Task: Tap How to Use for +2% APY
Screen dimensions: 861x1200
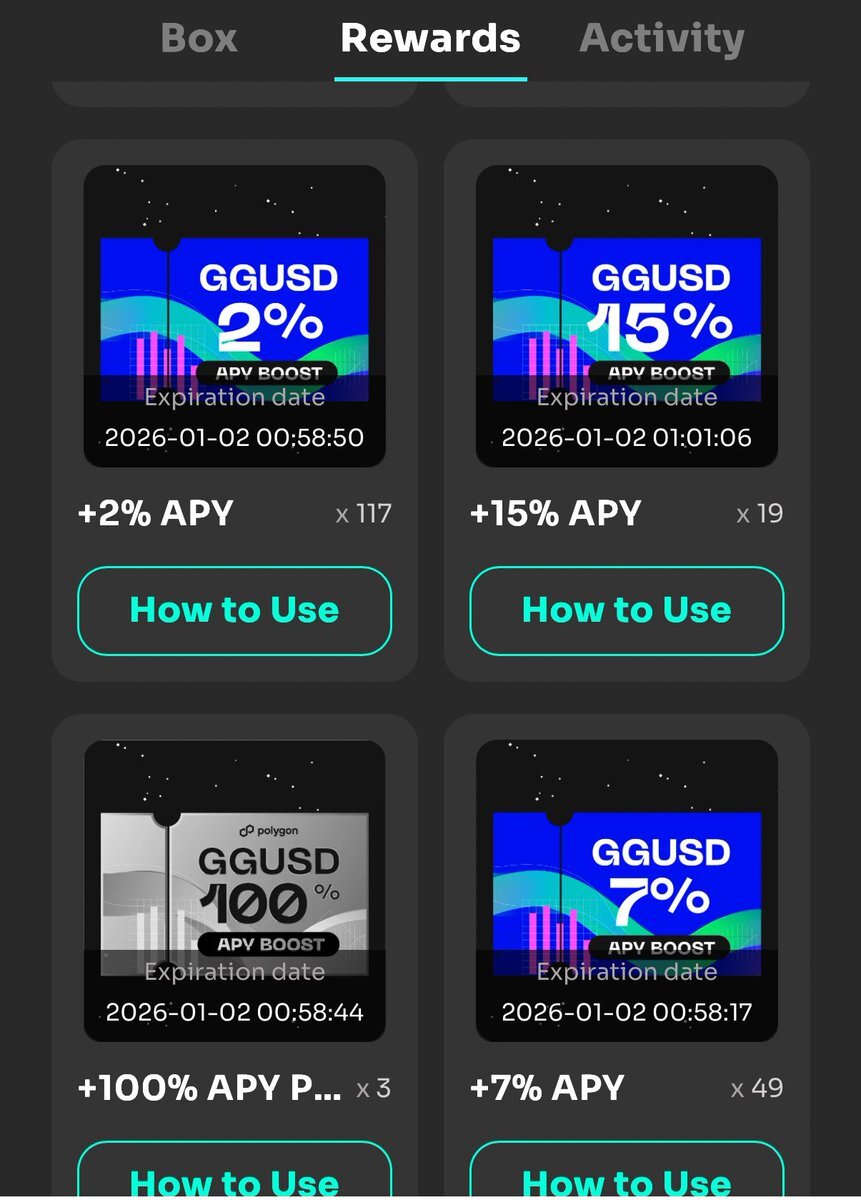Action: (234, 610)
